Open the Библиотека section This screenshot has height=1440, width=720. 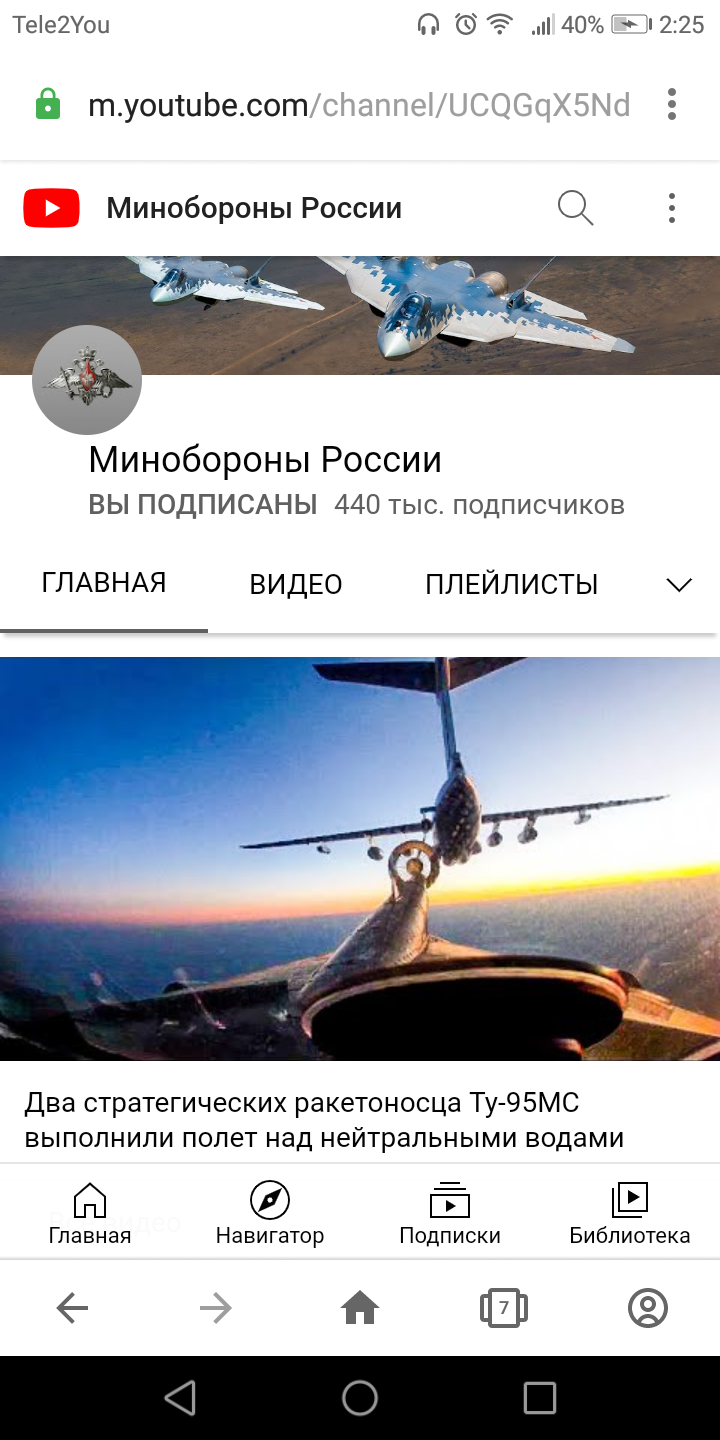click(630, 1214)
